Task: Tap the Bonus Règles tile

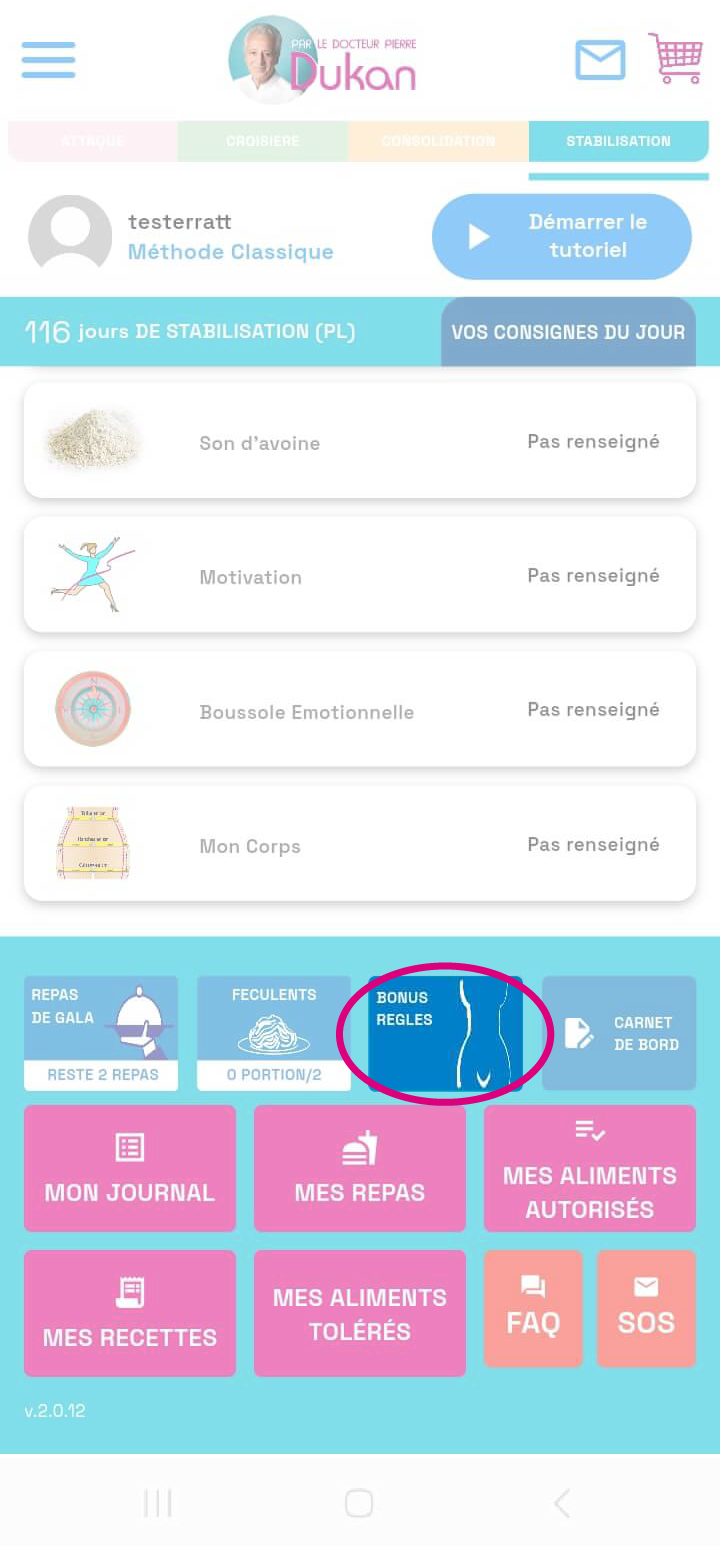Action: (x=445, y=1033)
